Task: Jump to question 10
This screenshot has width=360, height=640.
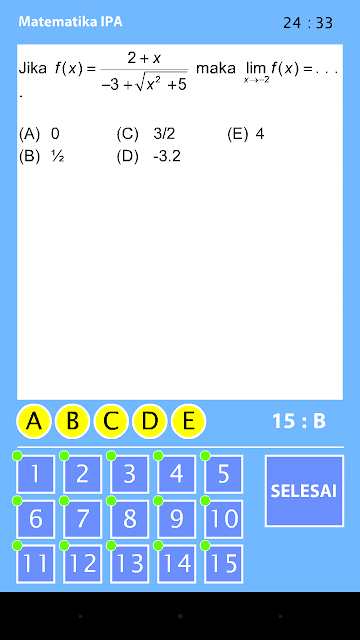Action: [224, 519]
